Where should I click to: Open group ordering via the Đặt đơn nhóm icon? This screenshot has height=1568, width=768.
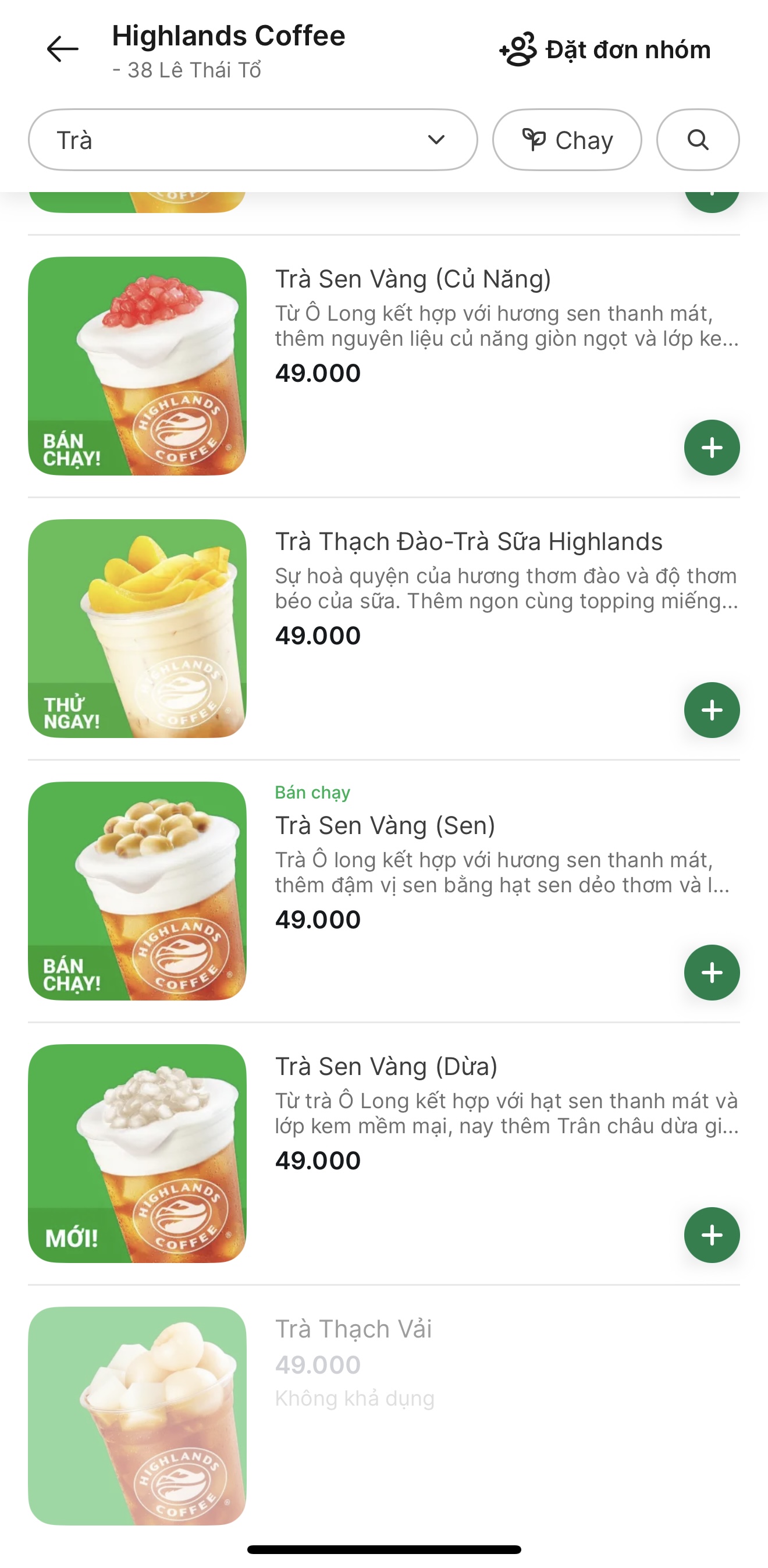[518, 50]
